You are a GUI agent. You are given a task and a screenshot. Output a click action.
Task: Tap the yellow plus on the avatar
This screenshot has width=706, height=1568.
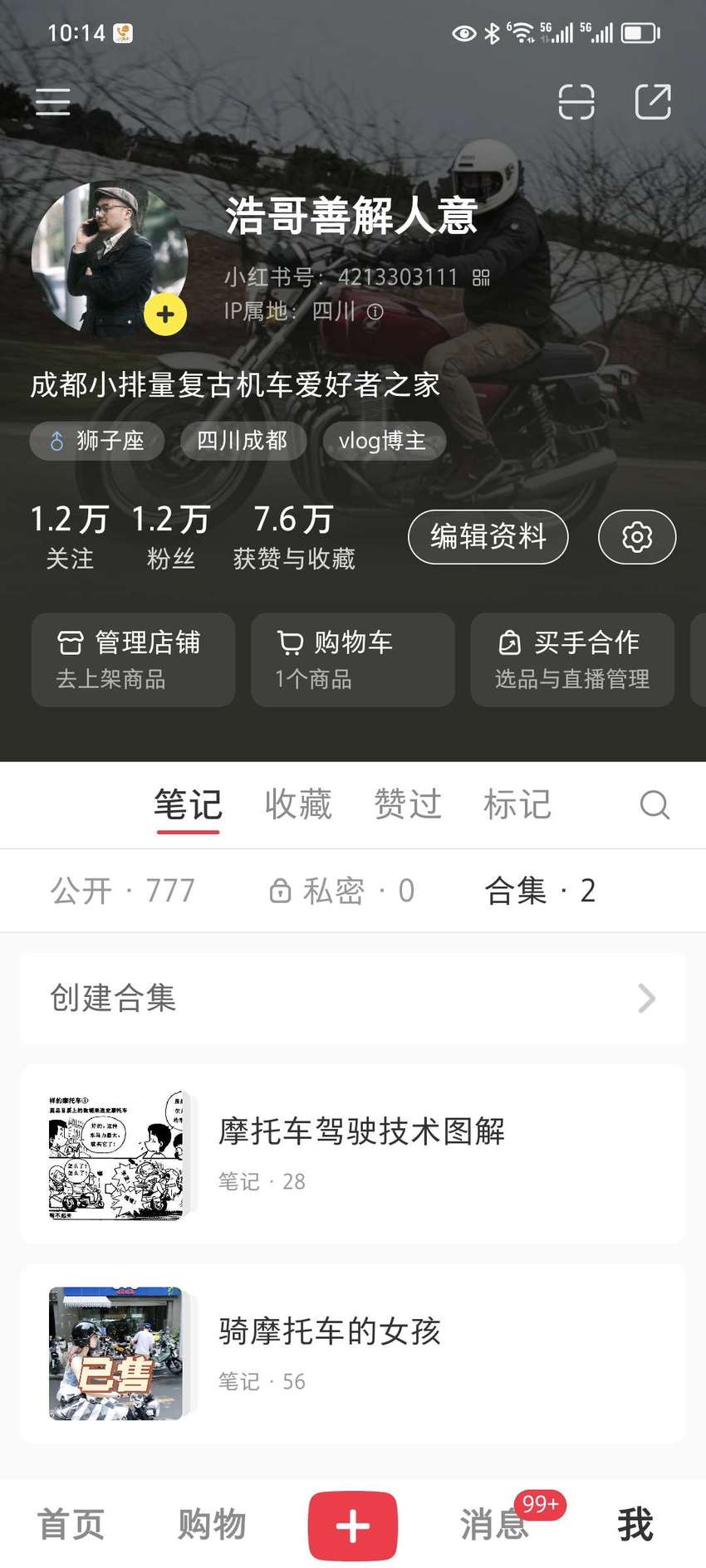point(165,315)
